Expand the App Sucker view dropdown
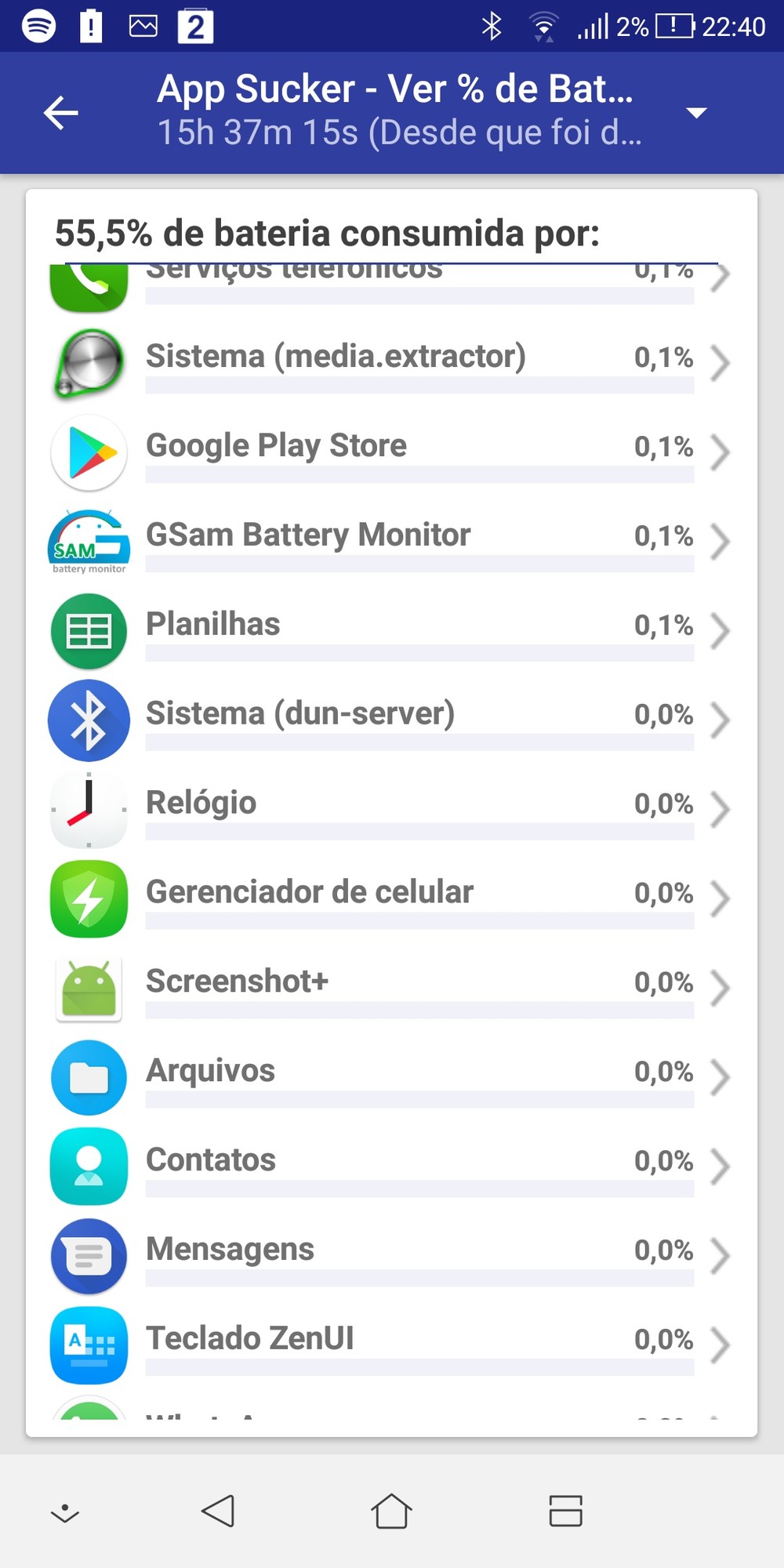 pos(695,113)
